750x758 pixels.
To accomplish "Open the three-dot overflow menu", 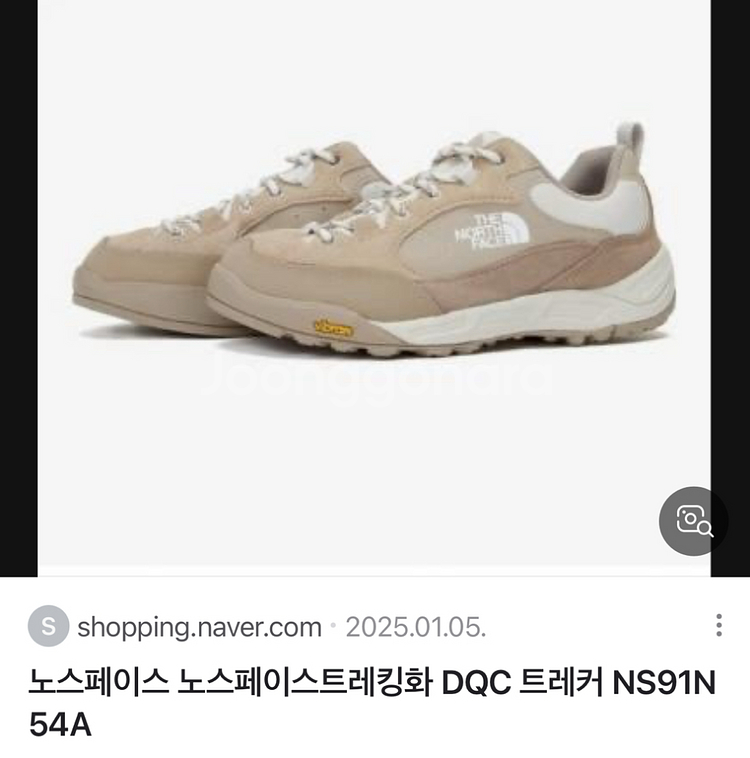I will (x=718, y=627).
